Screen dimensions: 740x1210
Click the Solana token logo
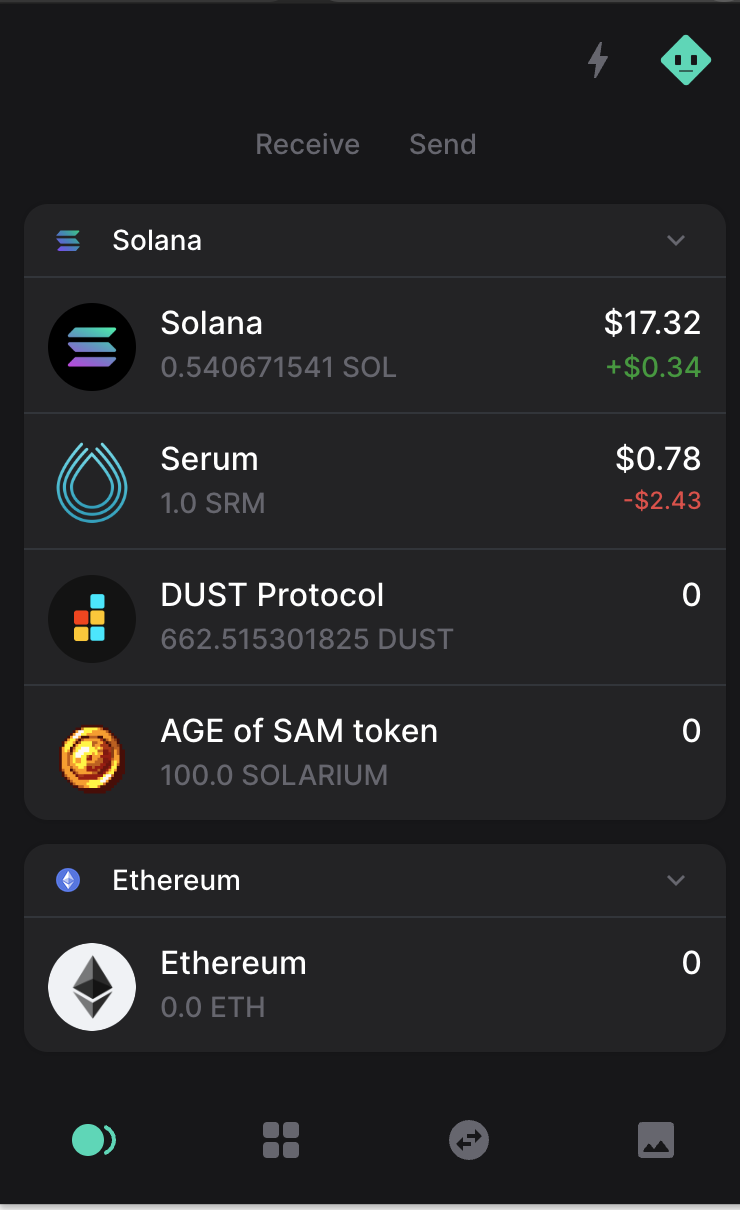[x=92, y=347]
